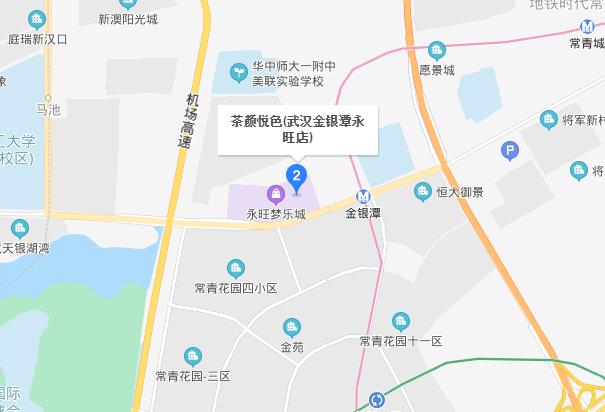Select the 常青花园四小区 point of interest
The image size is (605, 412).
coord(235,268)
